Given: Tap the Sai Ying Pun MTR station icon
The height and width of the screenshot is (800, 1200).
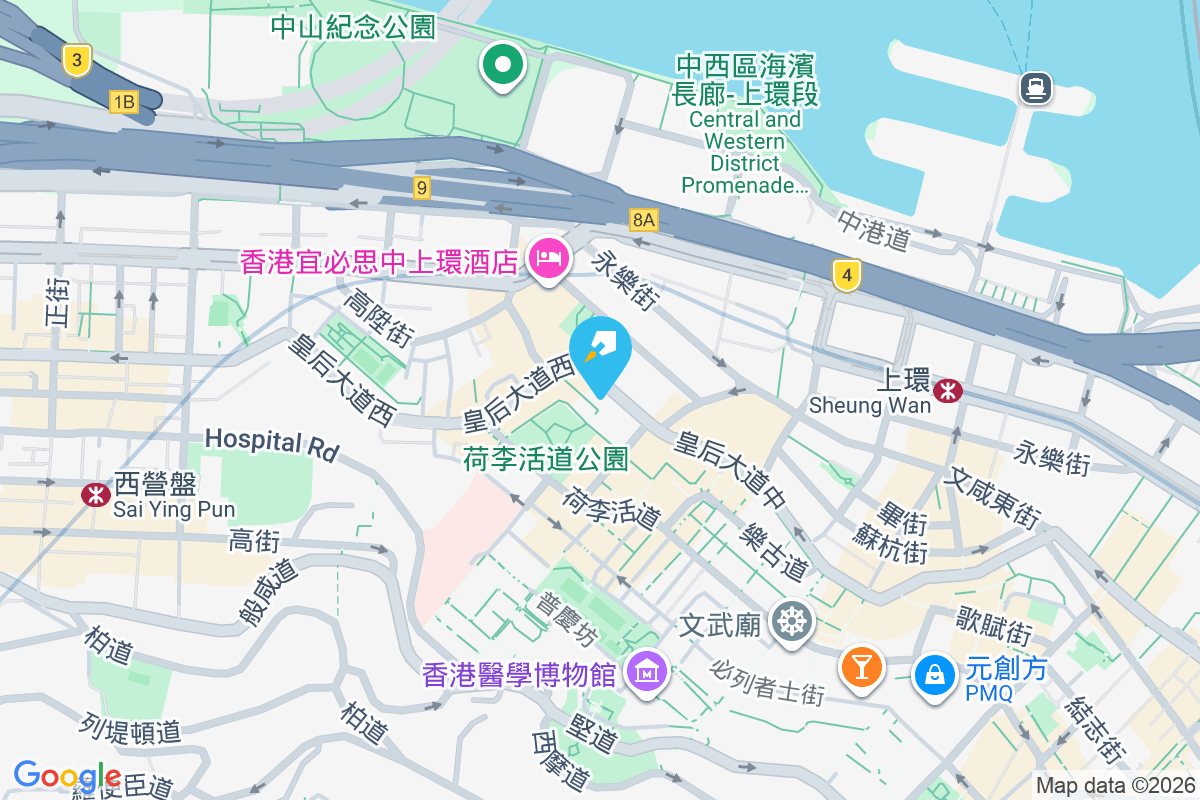Looking at the screenshot, I should (97, 494).
